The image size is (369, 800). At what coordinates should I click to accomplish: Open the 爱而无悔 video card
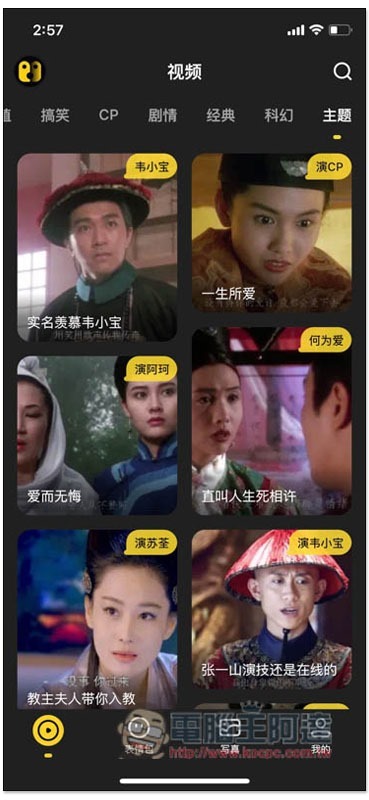[97, 435]
